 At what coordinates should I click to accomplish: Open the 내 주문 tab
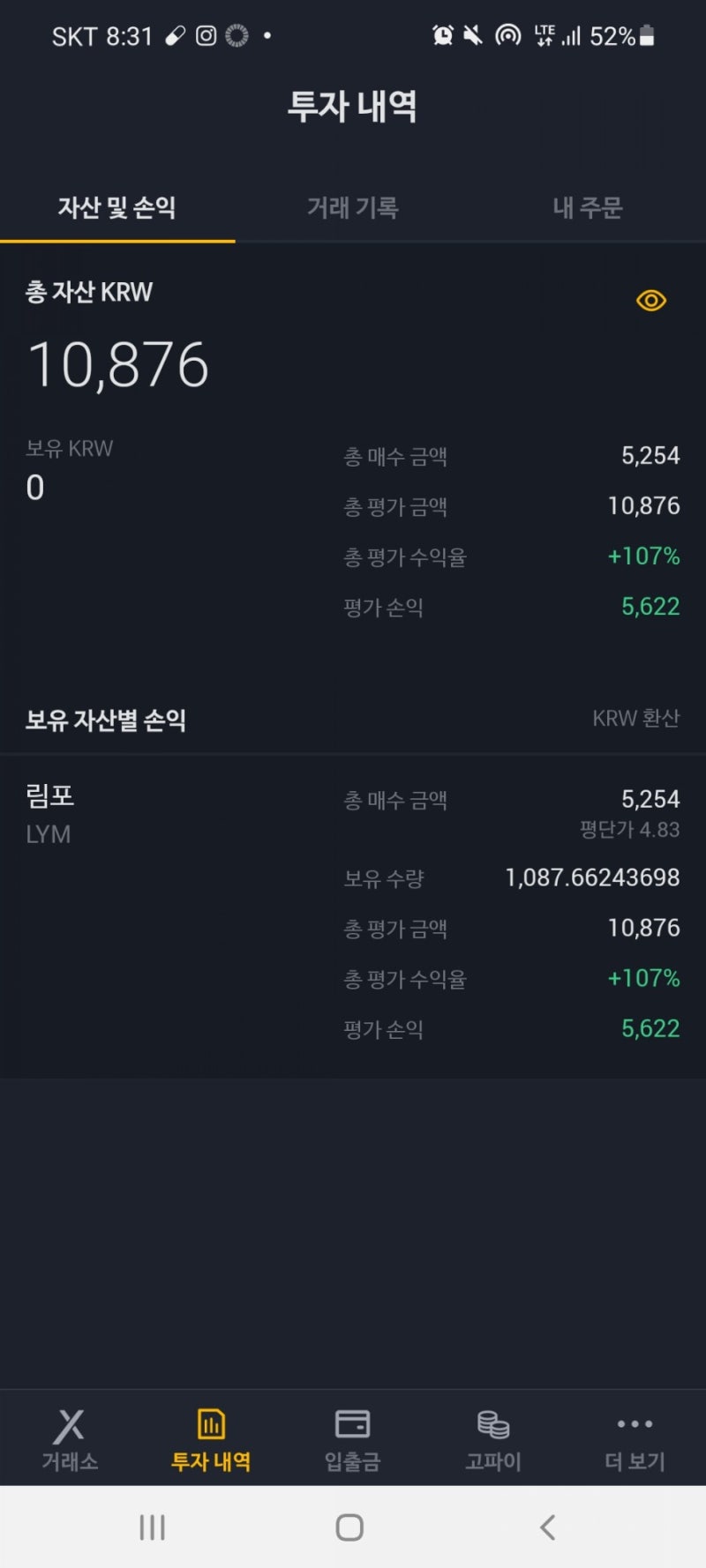pyautogui.click(x=587, y=208)
